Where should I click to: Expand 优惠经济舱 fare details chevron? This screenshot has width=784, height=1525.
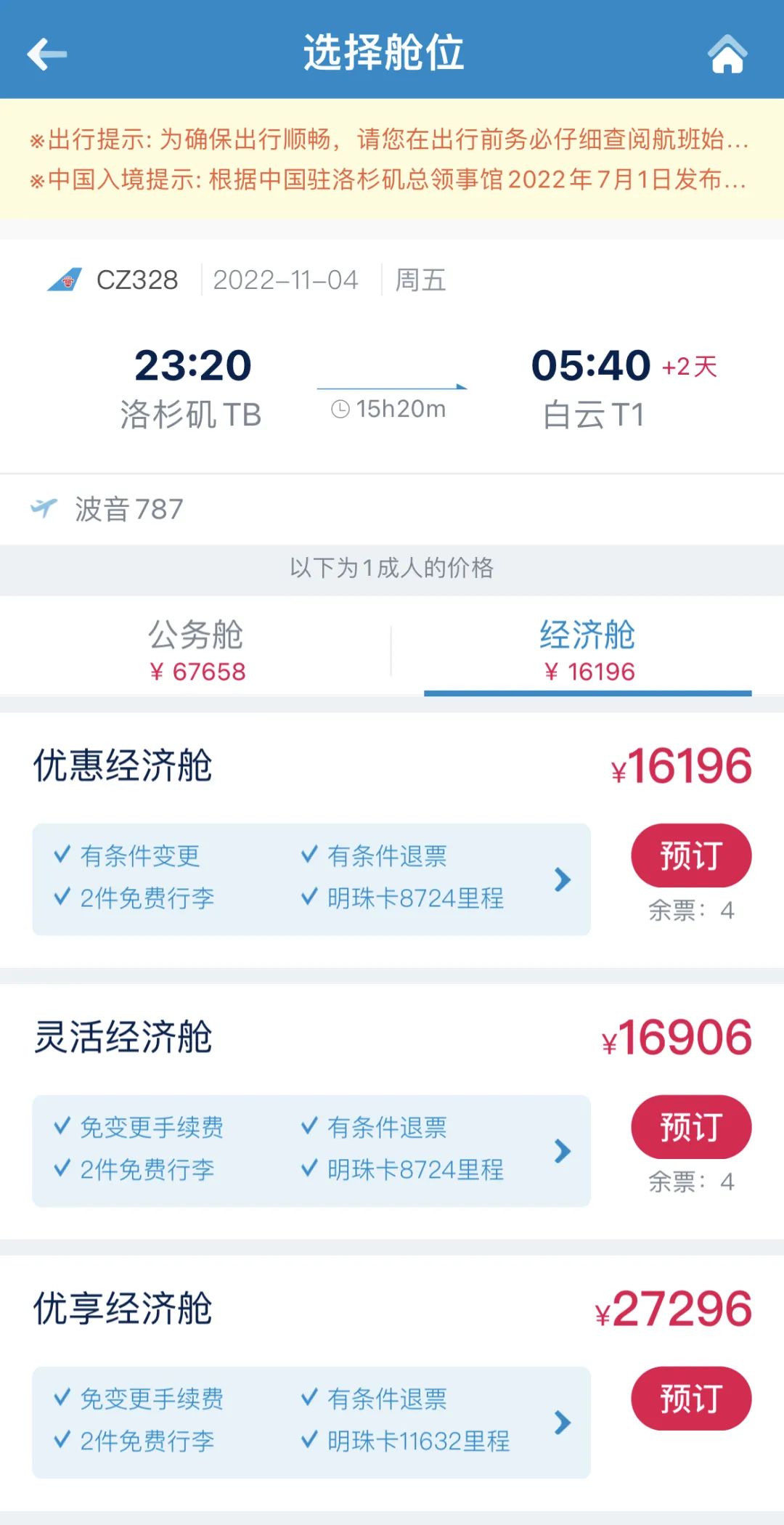coord(561,879)
